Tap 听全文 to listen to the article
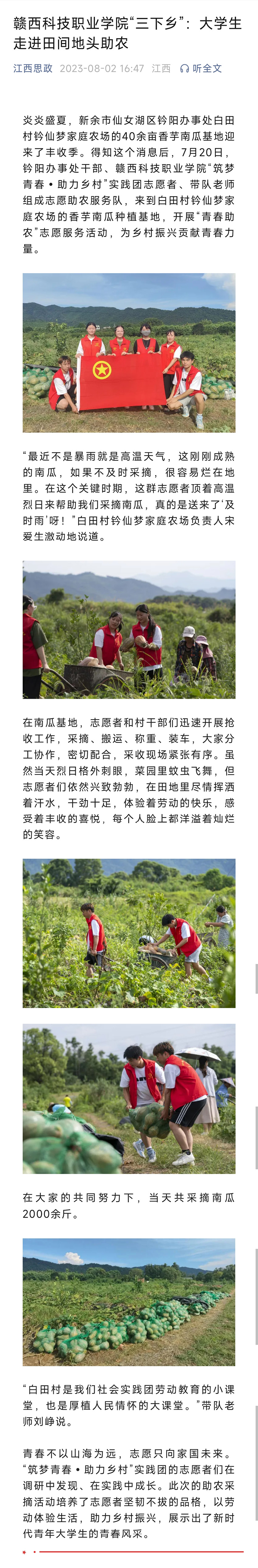This screenshot has width=258, height=1568. coord(202,69)
